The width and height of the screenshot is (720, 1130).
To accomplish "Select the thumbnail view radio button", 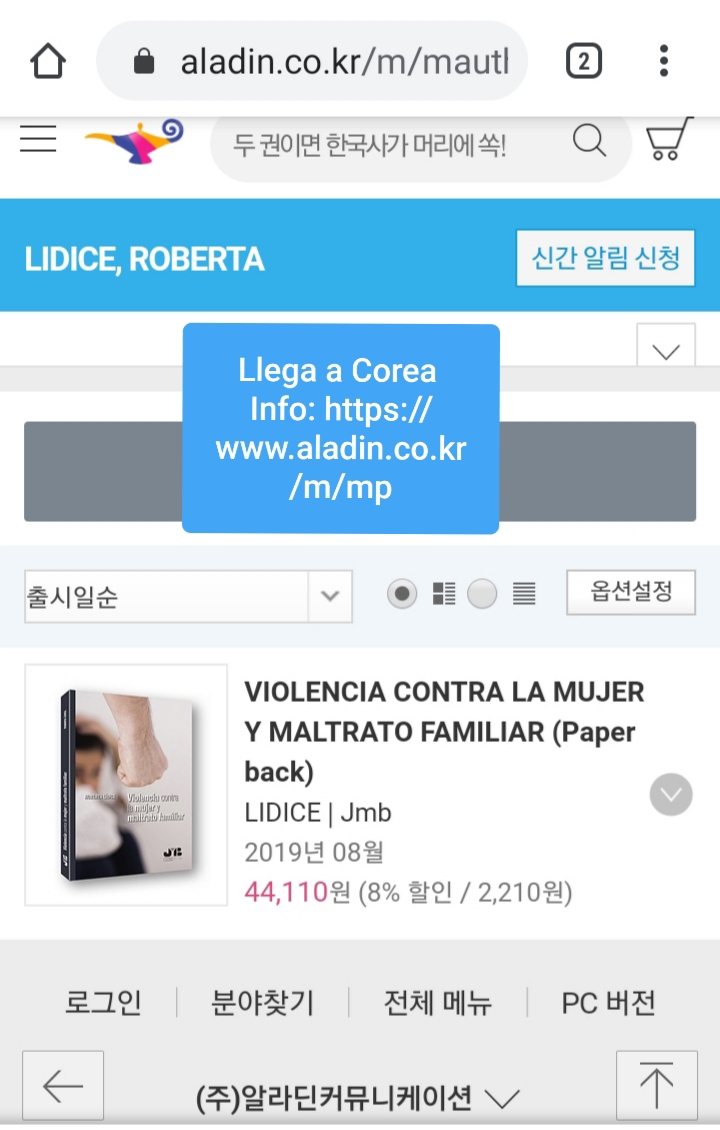I will click(x=402, y=595).
